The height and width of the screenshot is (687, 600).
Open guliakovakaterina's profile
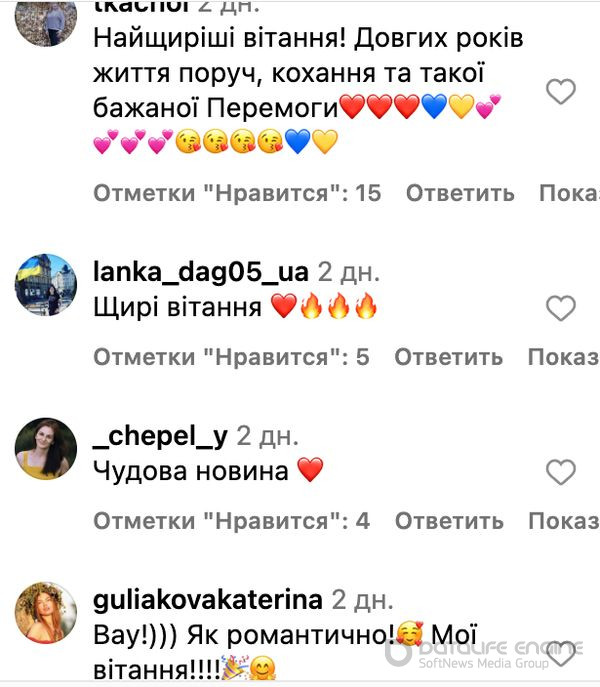tap(207, 600)
